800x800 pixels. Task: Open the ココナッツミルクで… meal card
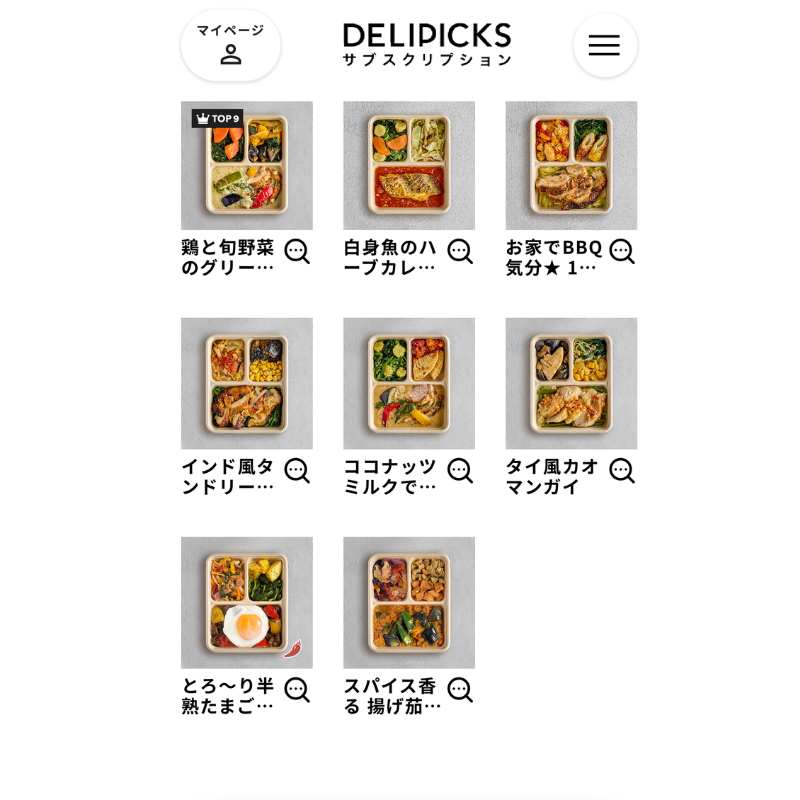(408, 384)
